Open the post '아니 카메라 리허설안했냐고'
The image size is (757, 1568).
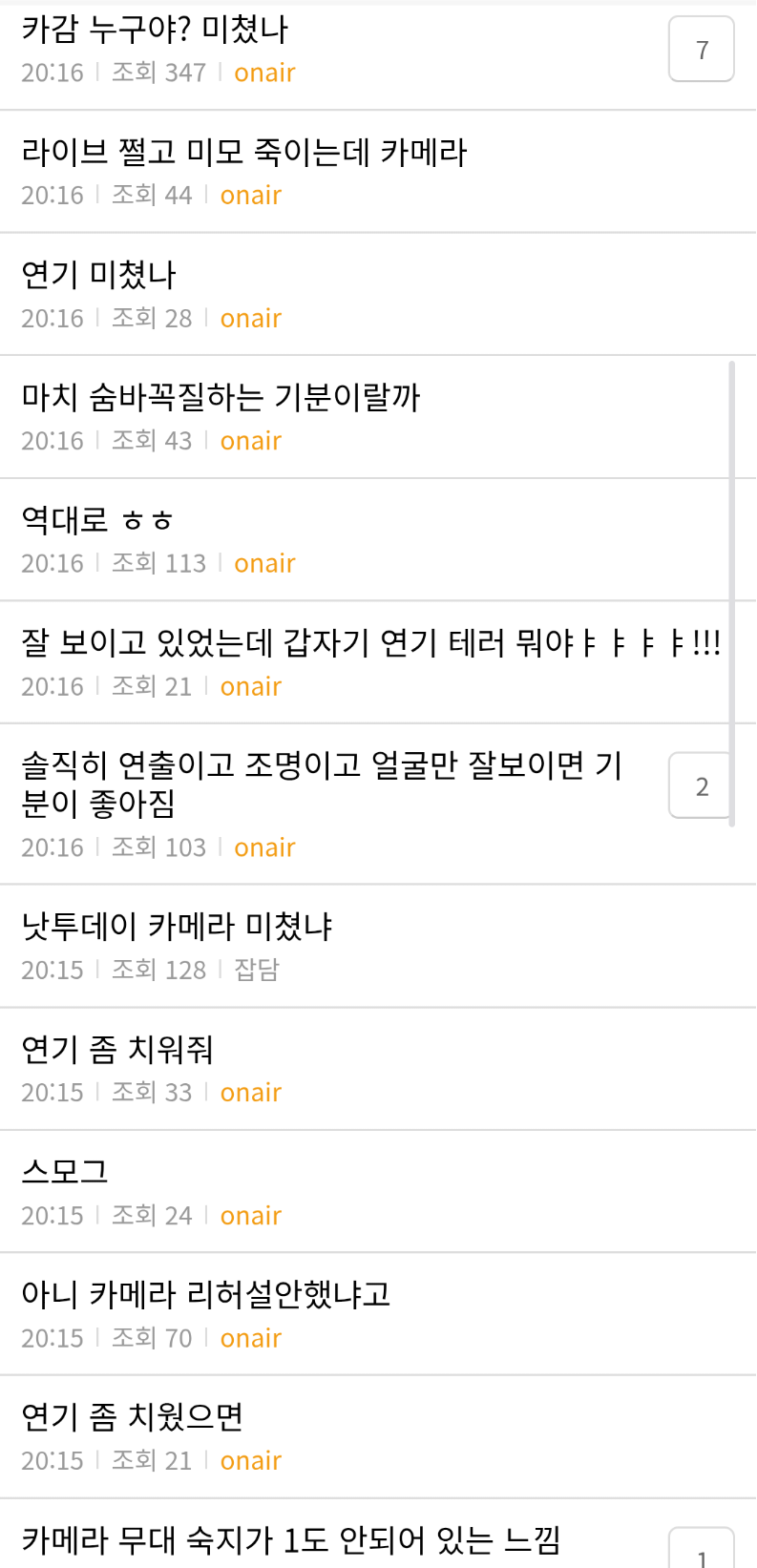[x=206, y=1295]
